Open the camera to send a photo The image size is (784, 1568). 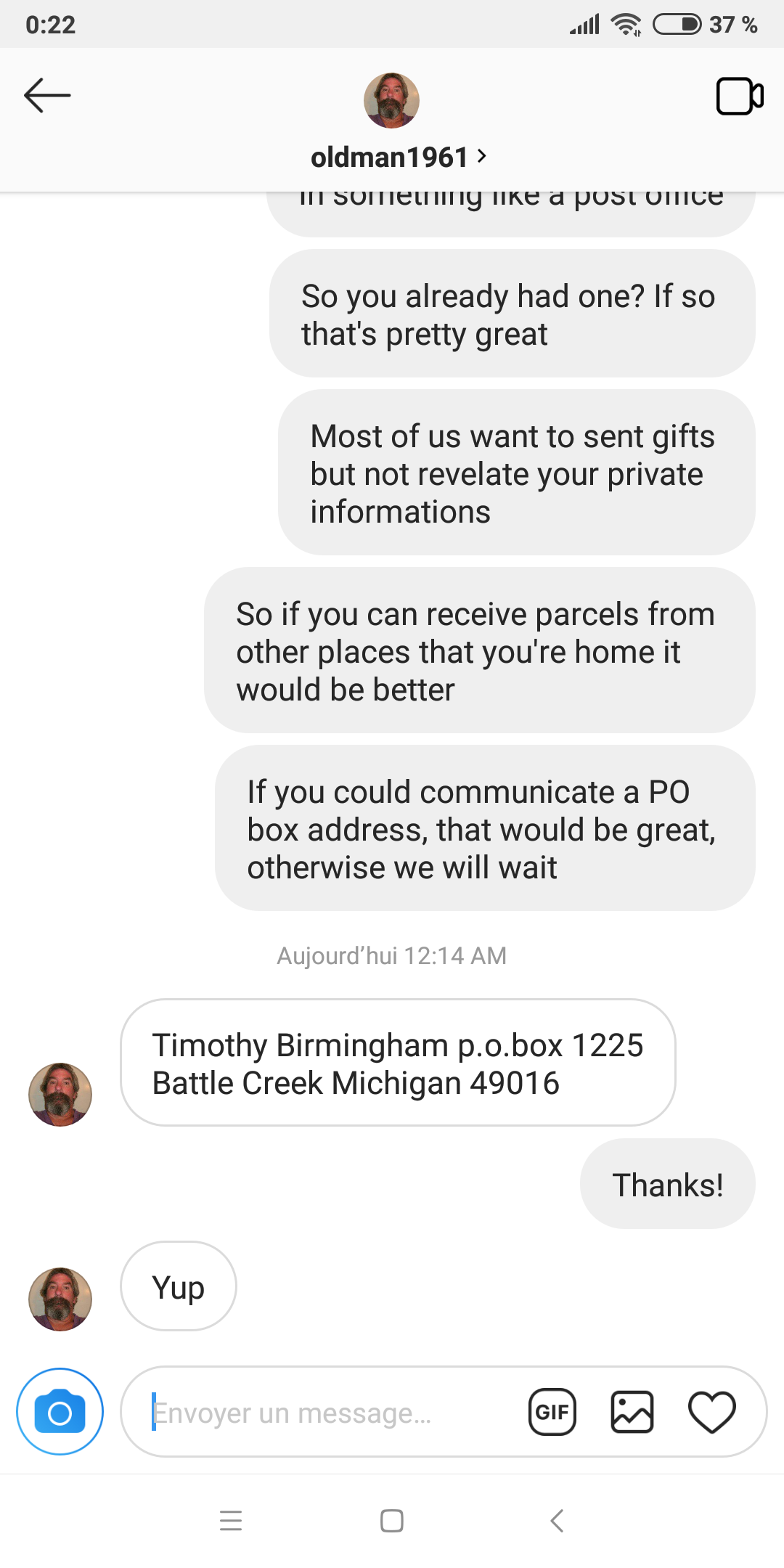coord(60,1412)
